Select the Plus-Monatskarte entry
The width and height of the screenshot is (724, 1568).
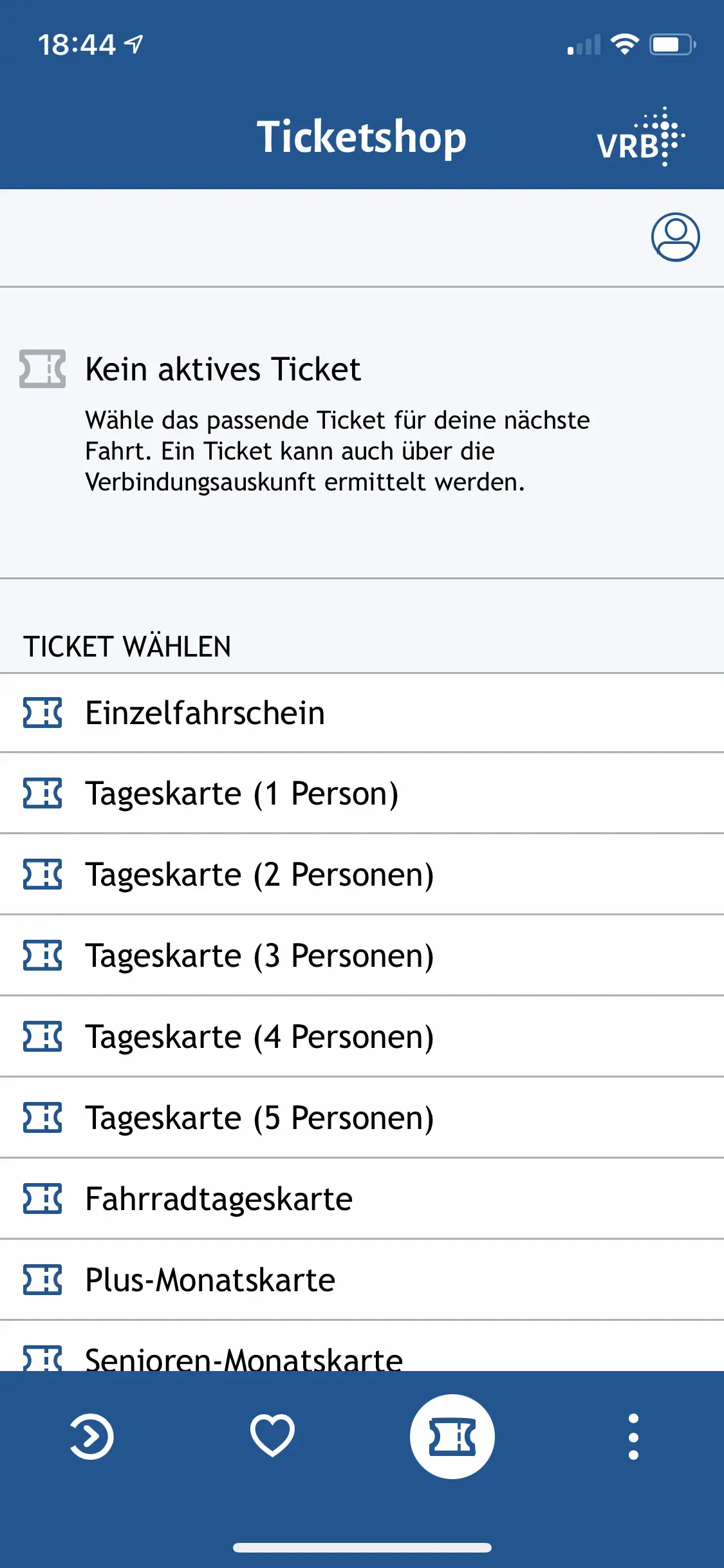coord(210,1279)
